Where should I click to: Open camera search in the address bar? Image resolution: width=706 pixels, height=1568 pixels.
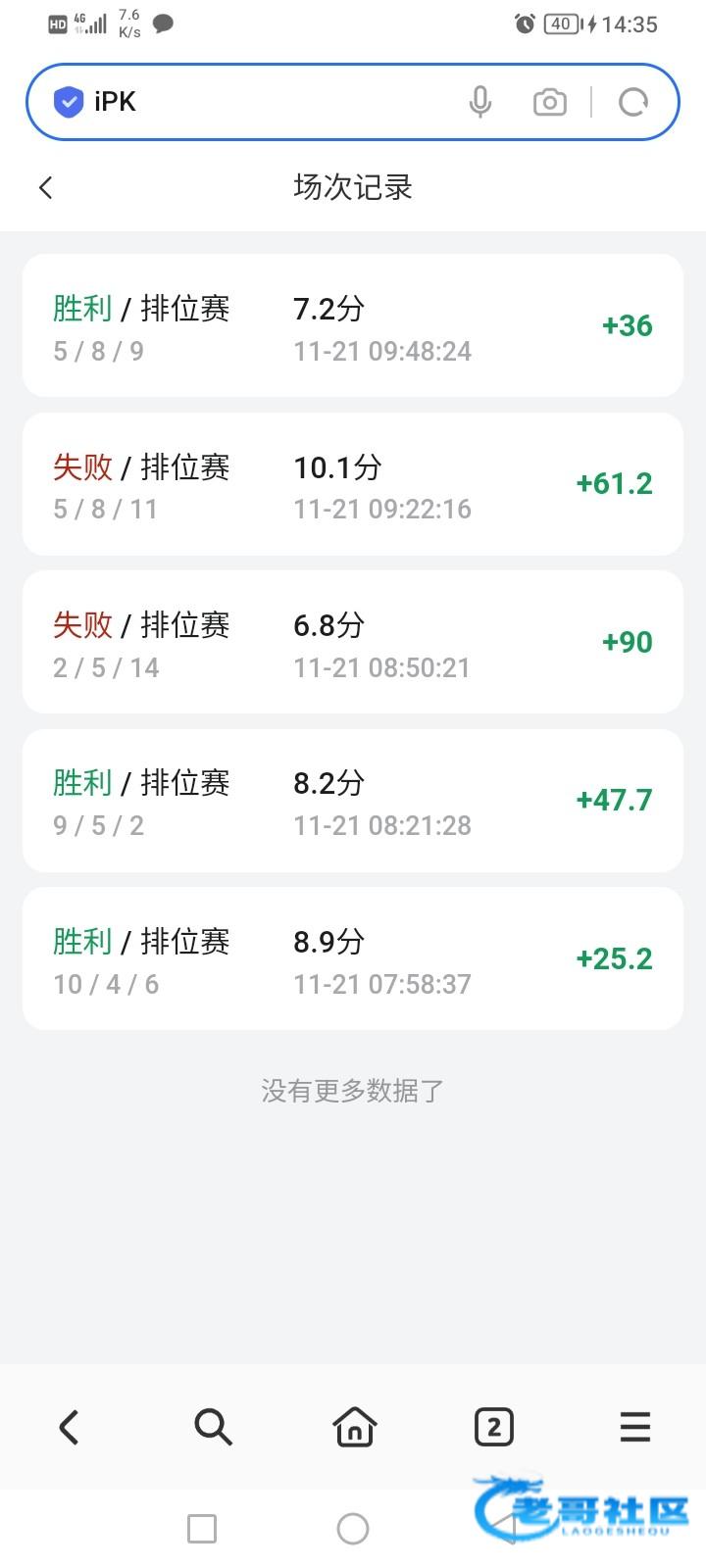pyautogui.click(x=549, y=102)
